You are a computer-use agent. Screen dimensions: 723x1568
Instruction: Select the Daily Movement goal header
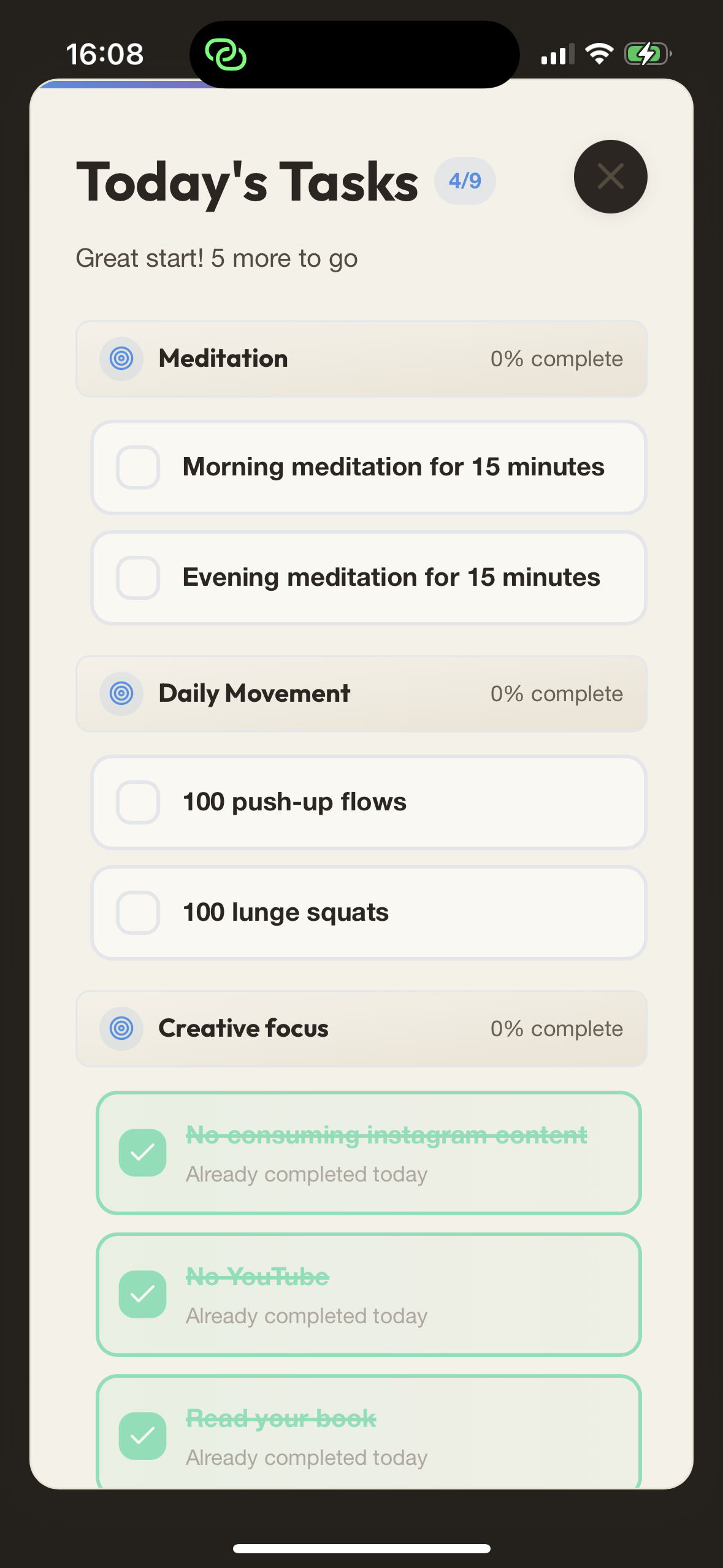(x=361, y=694)
